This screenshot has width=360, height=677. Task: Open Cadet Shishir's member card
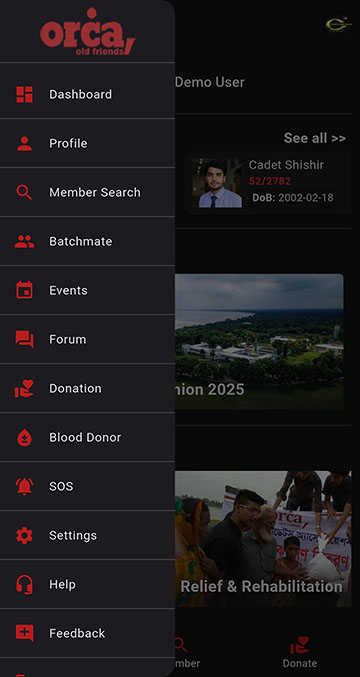click(x=267, y=183)
